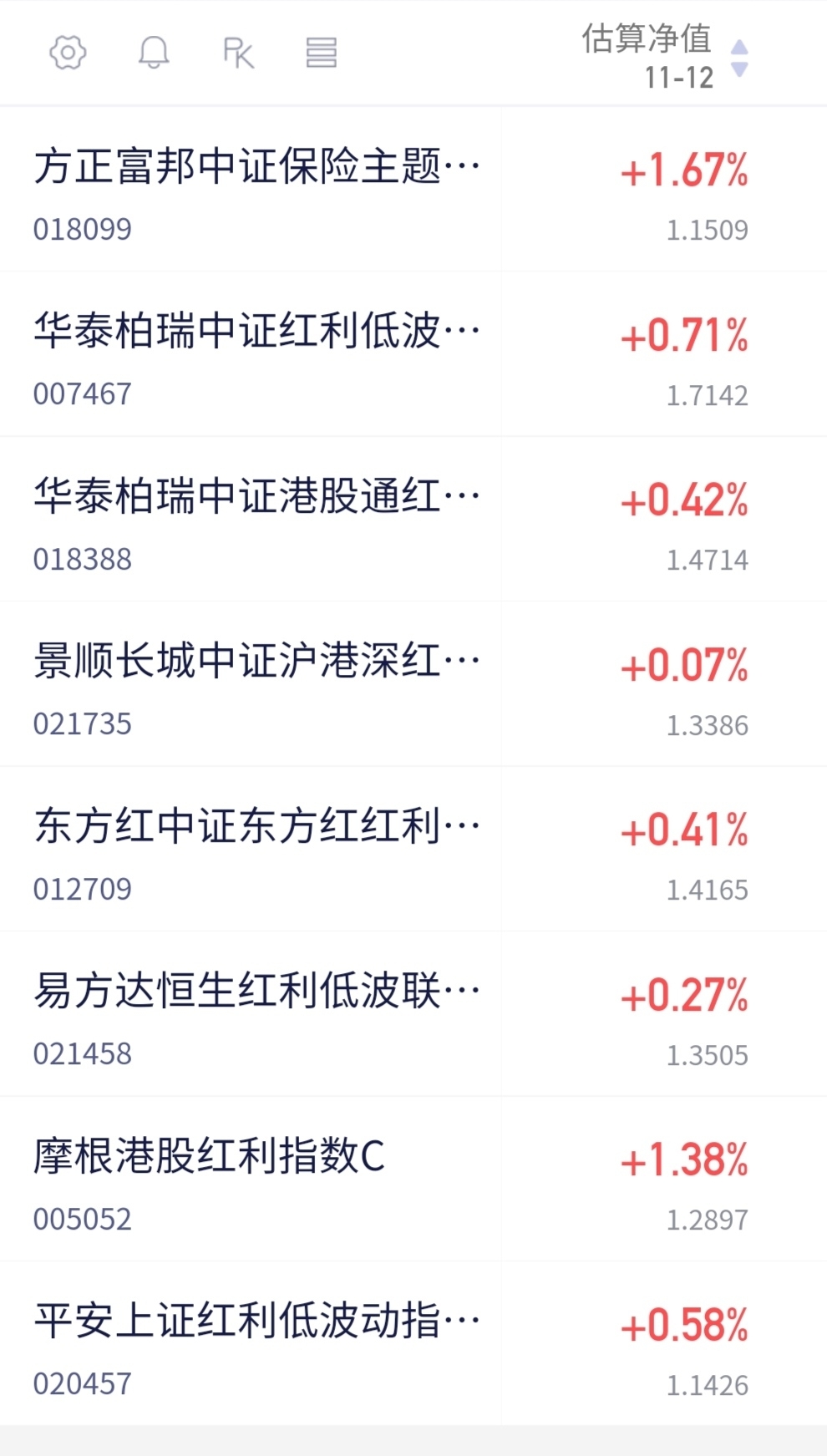This screenshot has height=1456, width=827.
Task: Open fund 018099 方正富邦中证保险主题
Action: pos(413,189)
